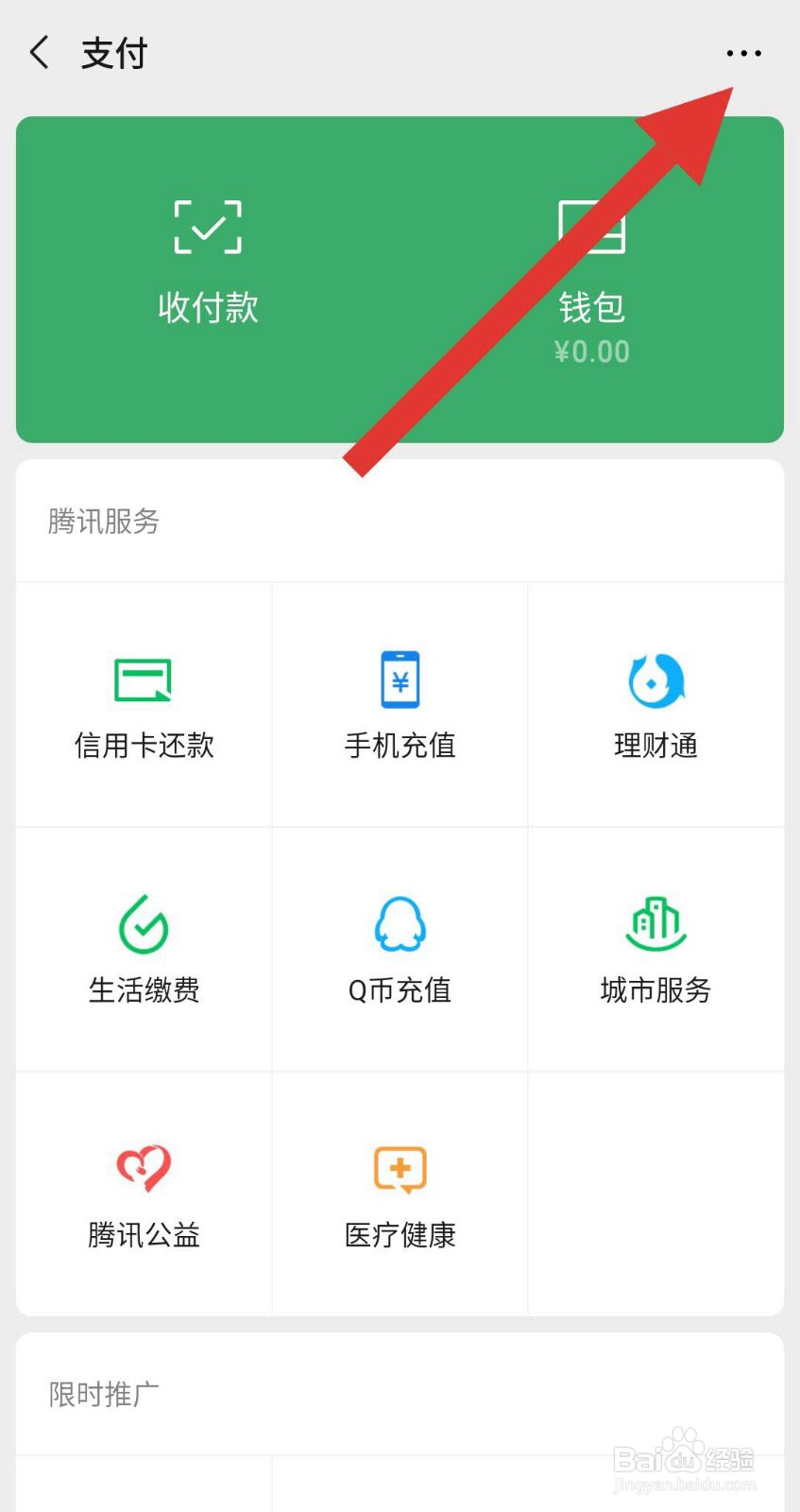The width and height of the screenshot is (800, 1512).
Task: Go back using the back arrow
Action: [38, 52]
